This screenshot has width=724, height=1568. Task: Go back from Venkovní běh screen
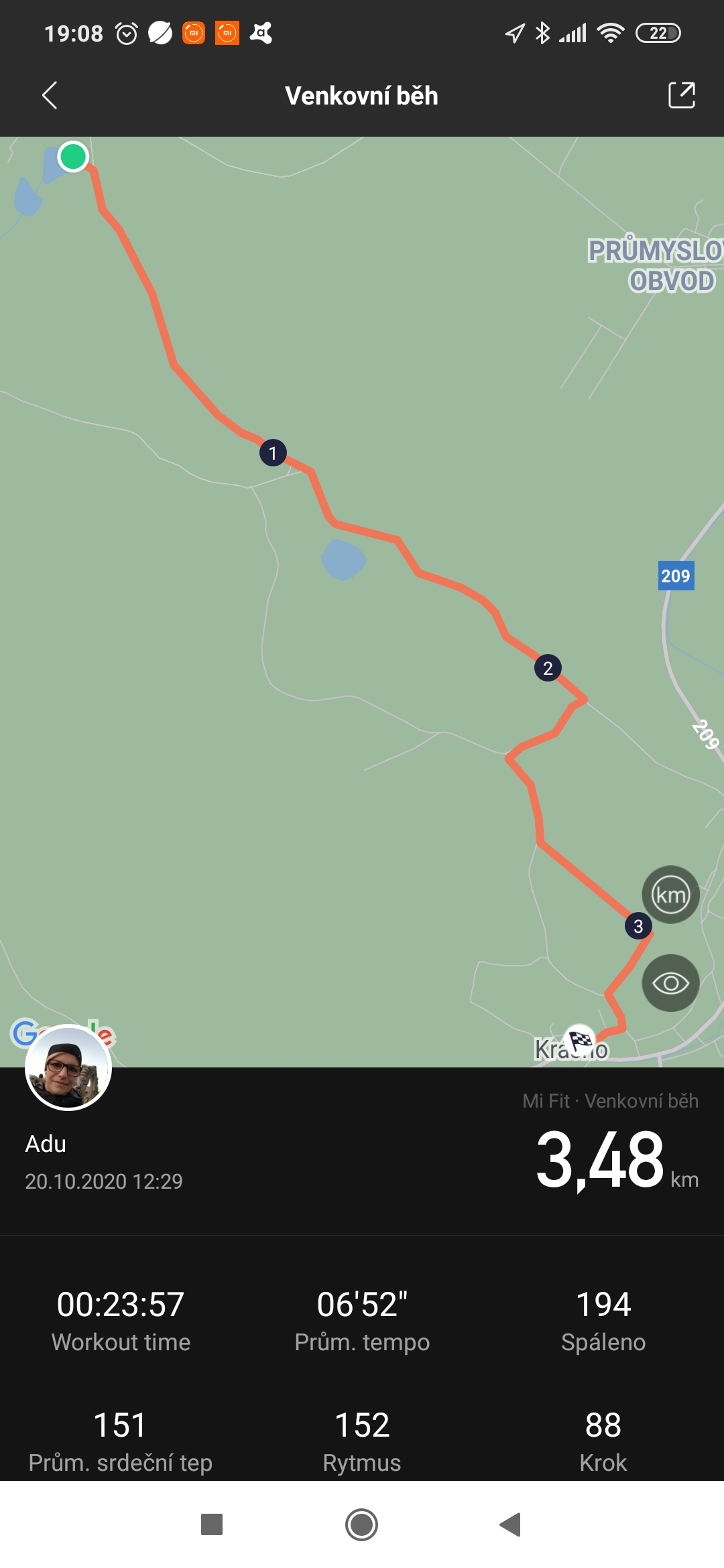50,95
